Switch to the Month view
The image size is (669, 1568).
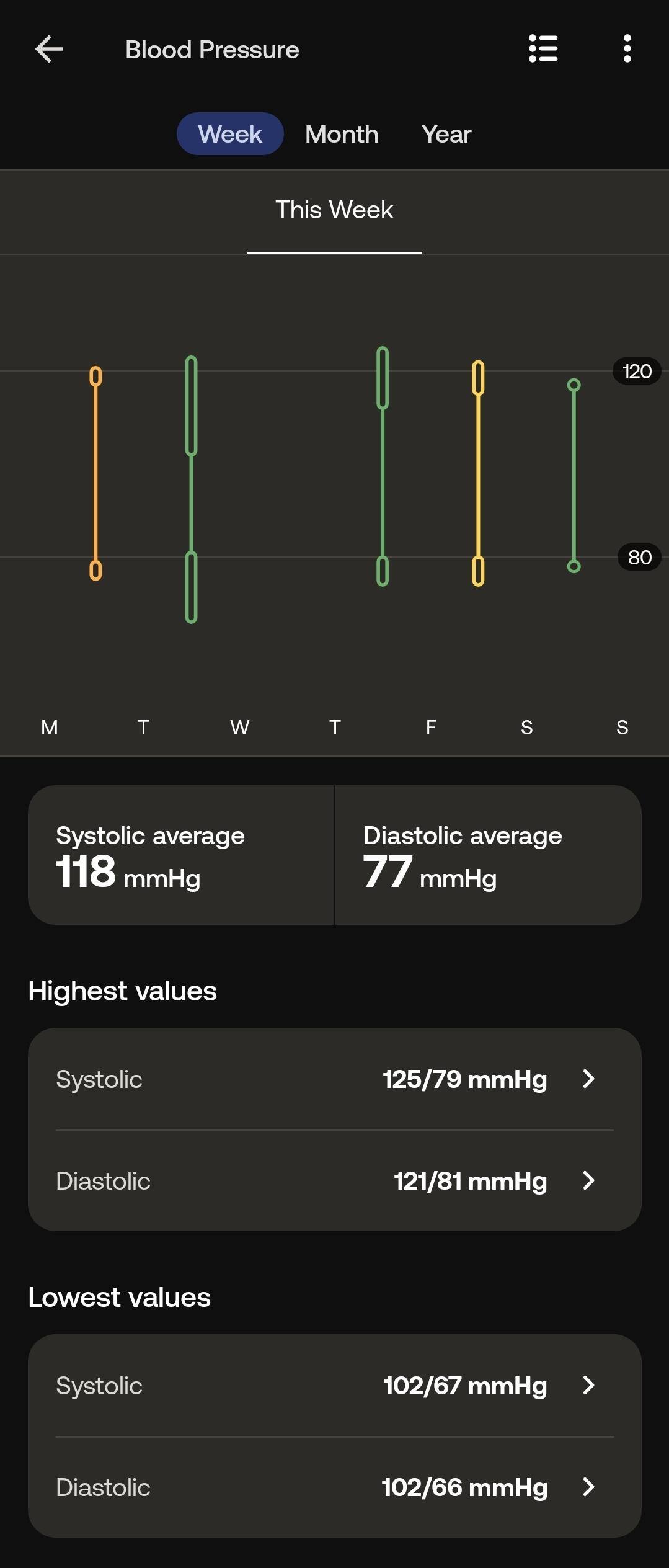342,134
